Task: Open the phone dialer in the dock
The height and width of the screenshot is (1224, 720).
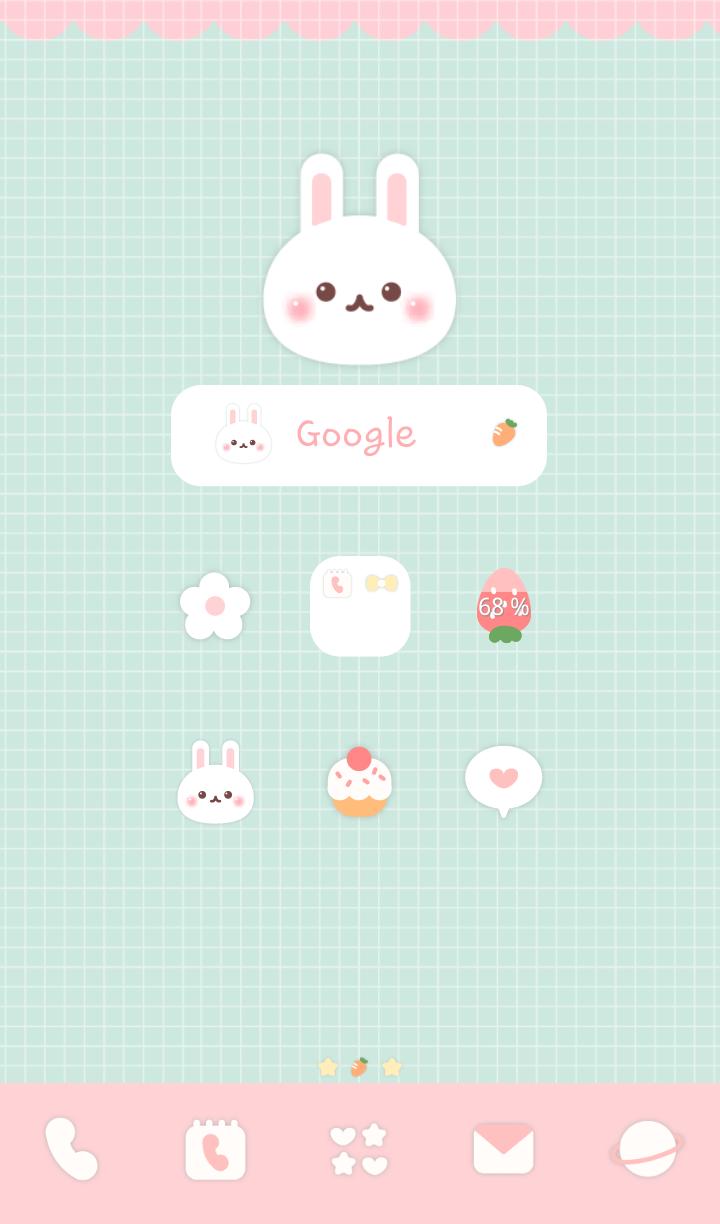Action: click(72, 1149)
